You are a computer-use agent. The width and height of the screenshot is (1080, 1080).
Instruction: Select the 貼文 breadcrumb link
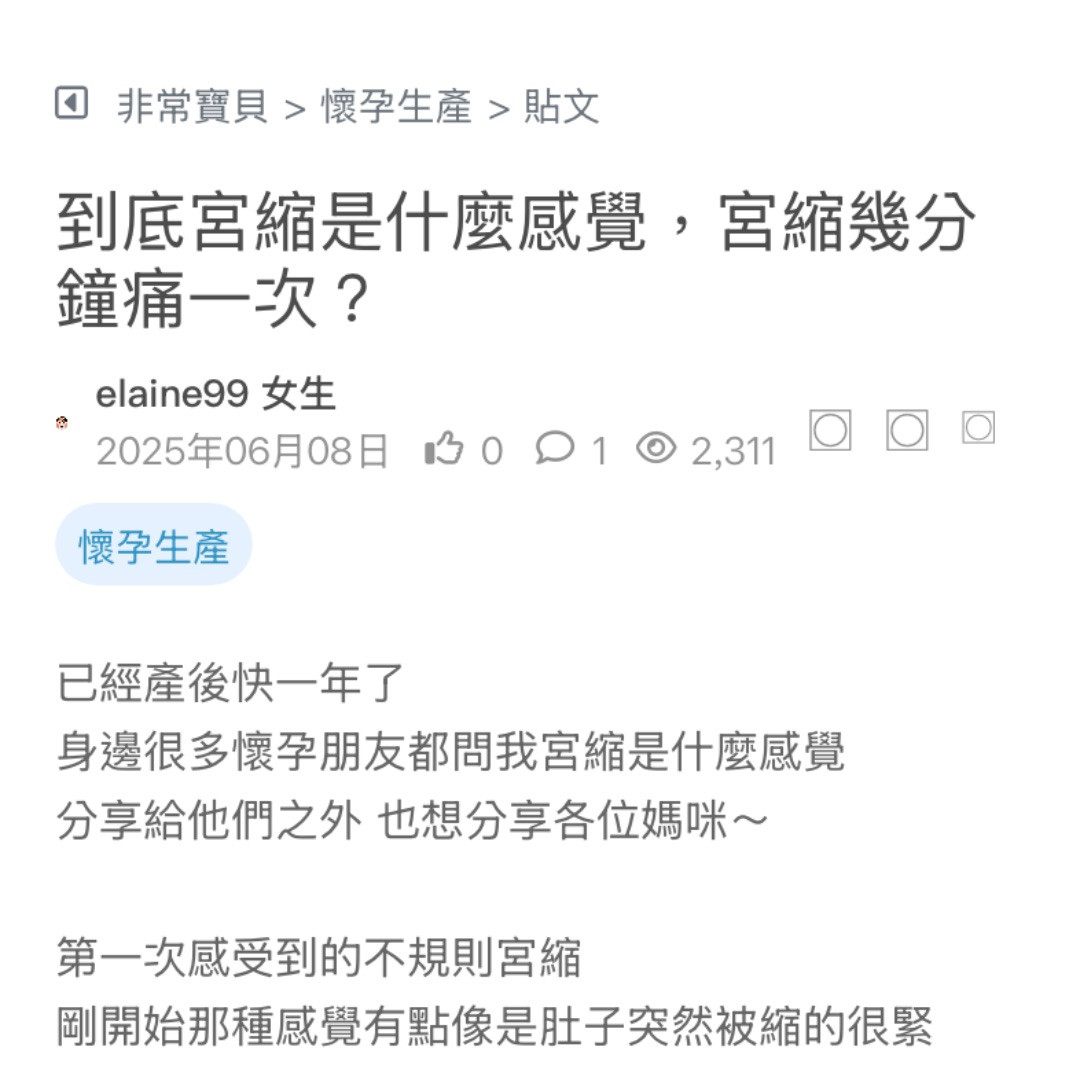click(x=562, y=106)
